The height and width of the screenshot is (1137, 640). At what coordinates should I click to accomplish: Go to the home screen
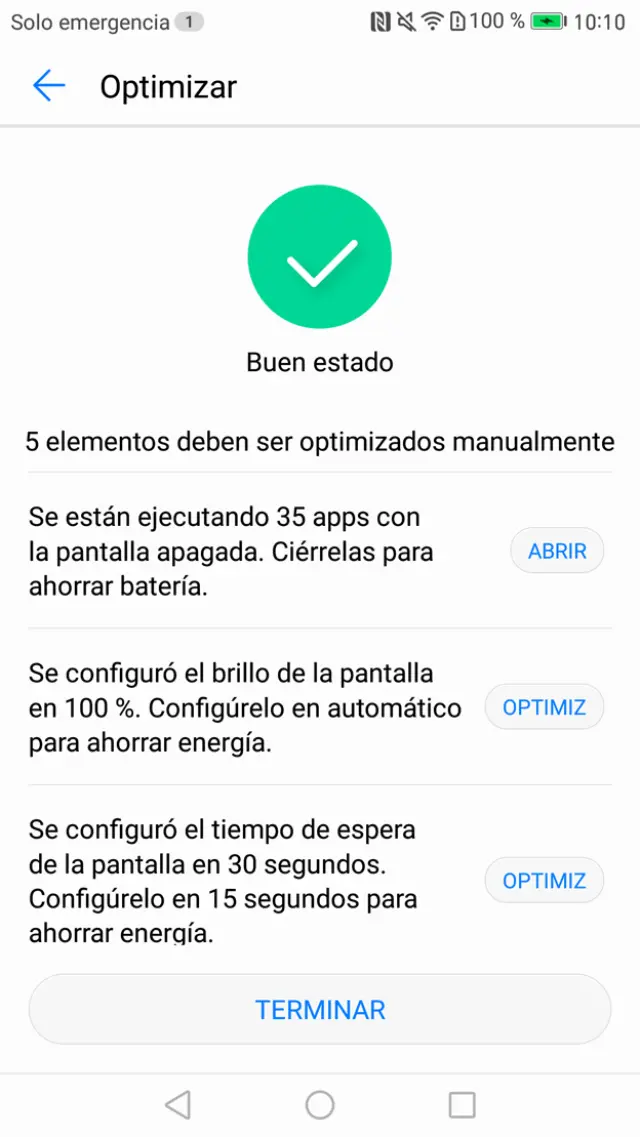[x=320, y=1104]
